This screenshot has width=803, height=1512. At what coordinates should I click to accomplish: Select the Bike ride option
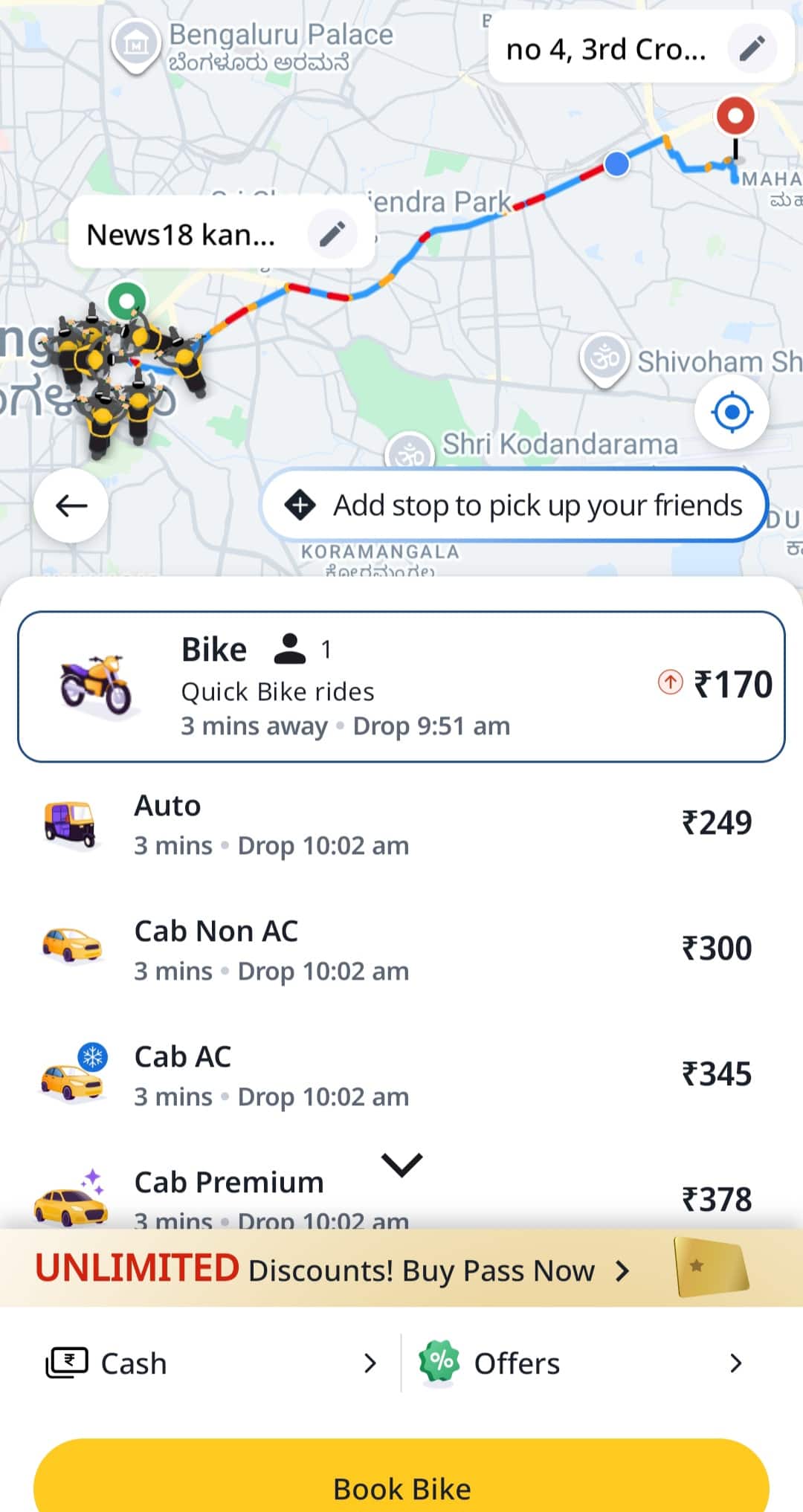pos(401,686)
